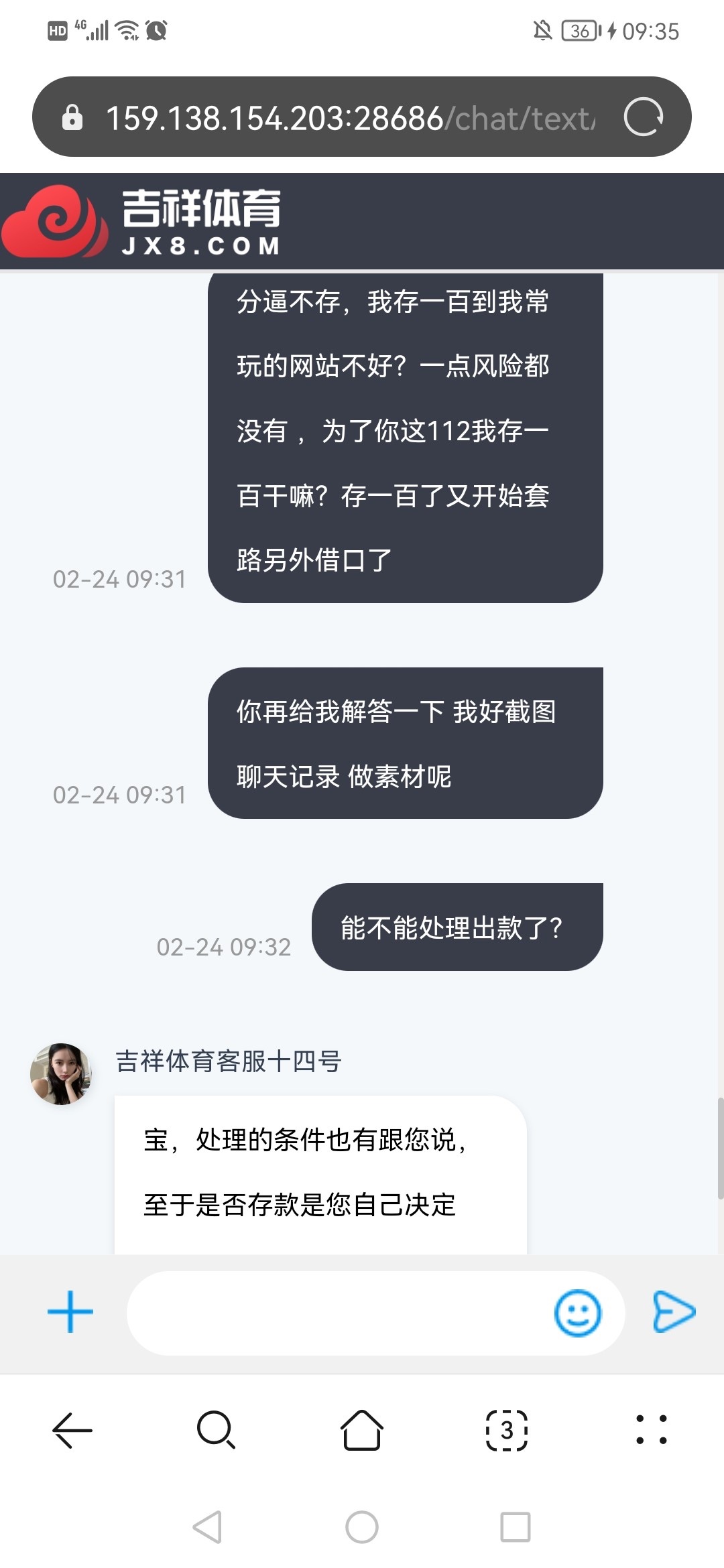The width and height of the screenshot is (724, 1568).
Task: Reload the page with the refresh icon
Action: tap(643, 117)
